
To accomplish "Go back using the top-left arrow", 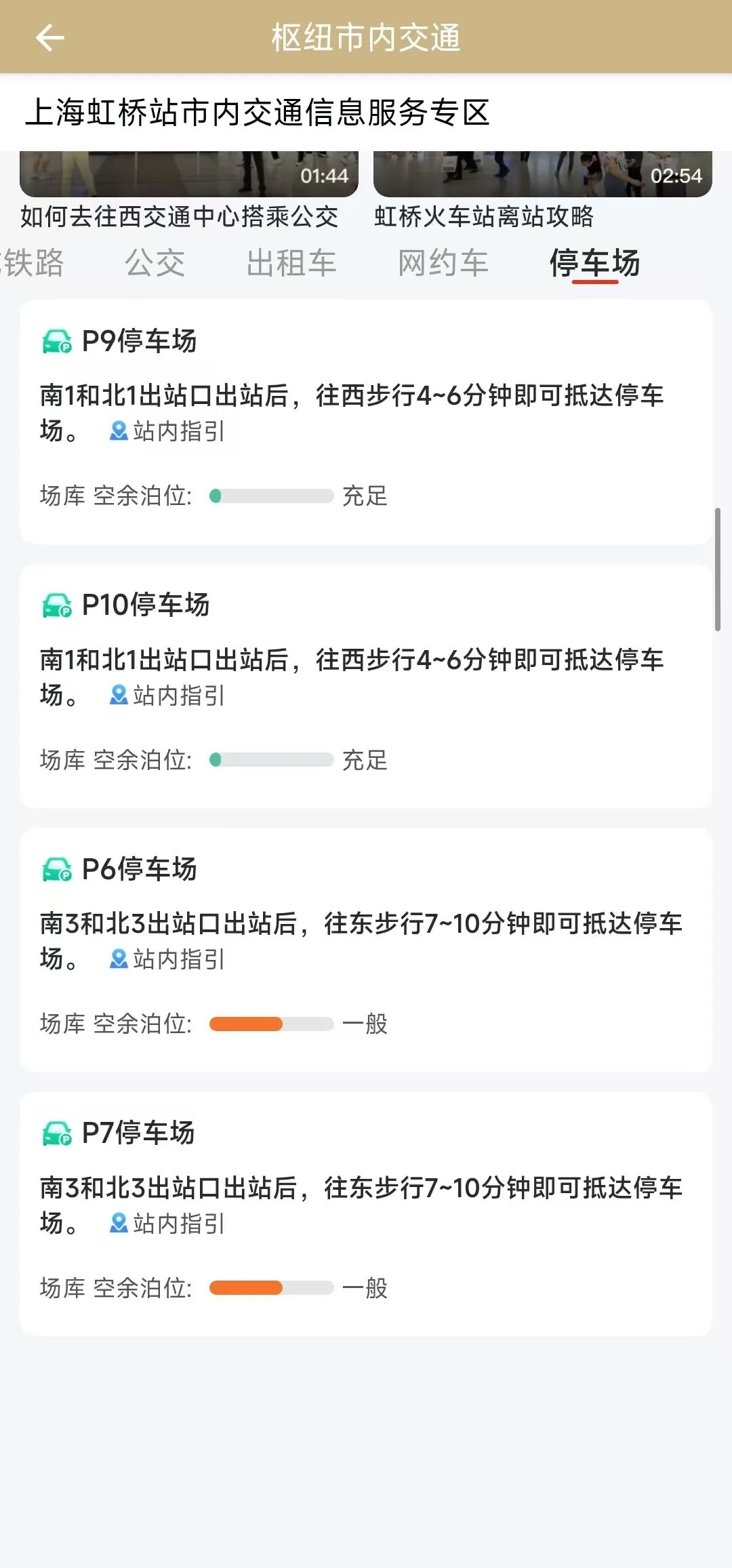I will (x=49, y=37).
